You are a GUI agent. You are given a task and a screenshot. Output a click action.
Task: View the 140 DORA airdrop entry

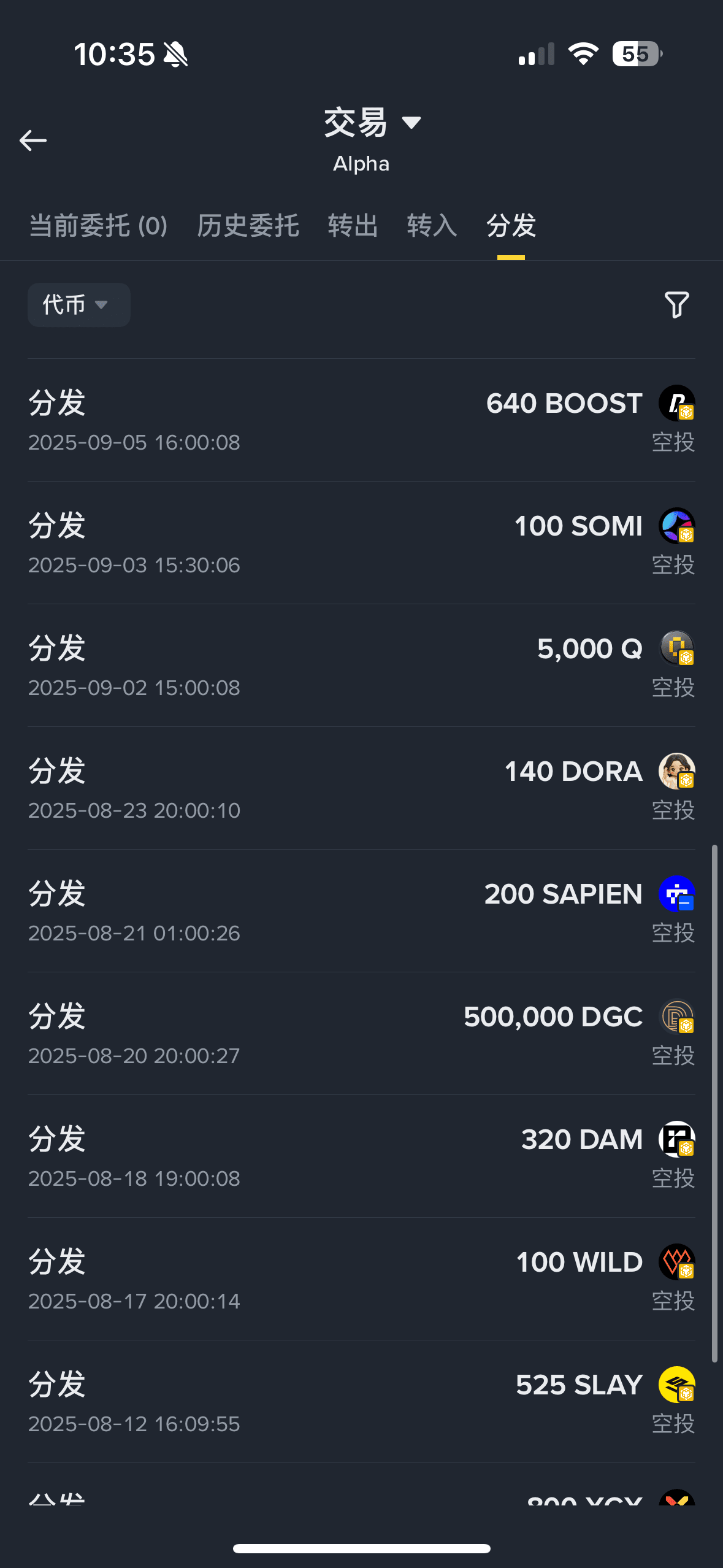click(x=361, y=788)
